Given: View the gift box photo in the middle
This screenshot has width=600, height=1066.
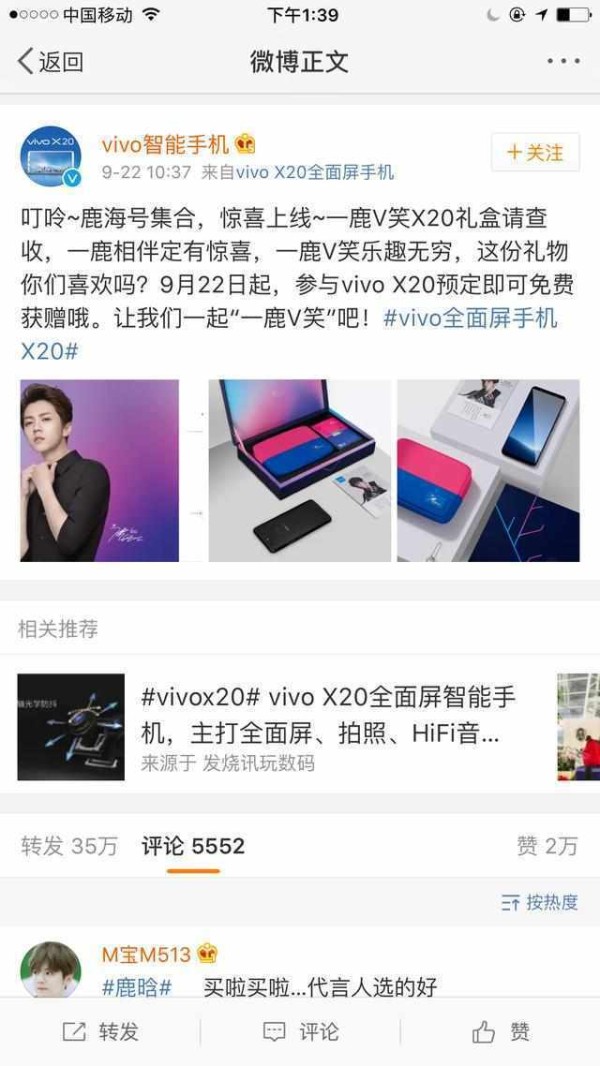Looking at the screenshot, I should point(300,470).
